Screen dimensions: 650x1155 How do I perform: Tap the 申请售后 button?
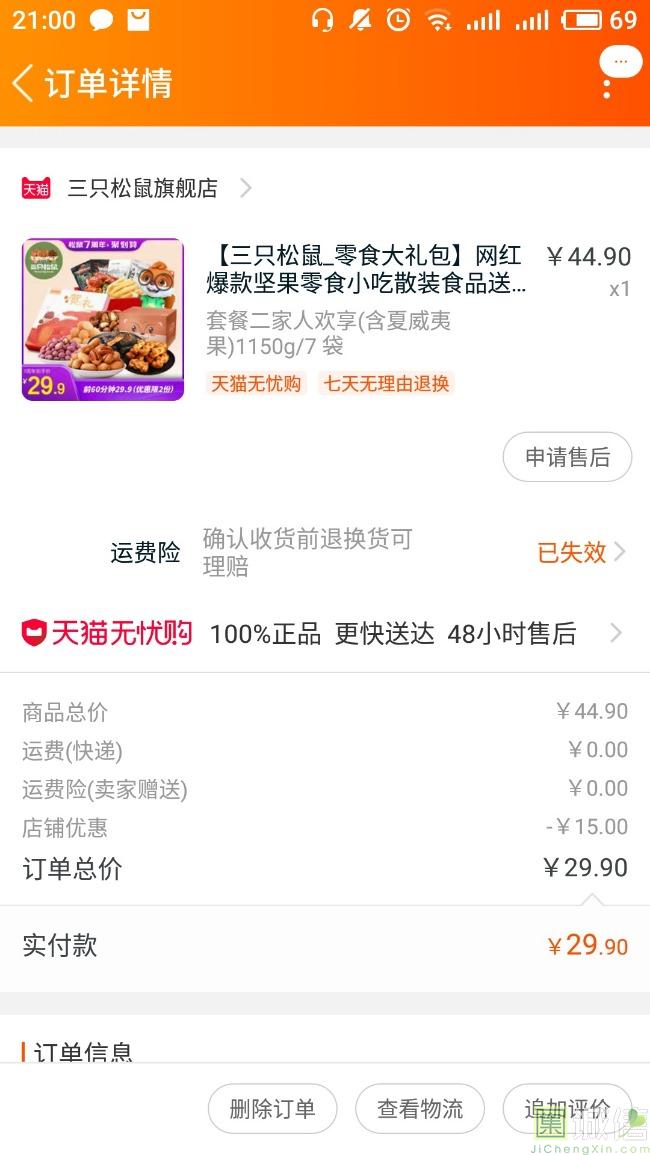(567, 457)
